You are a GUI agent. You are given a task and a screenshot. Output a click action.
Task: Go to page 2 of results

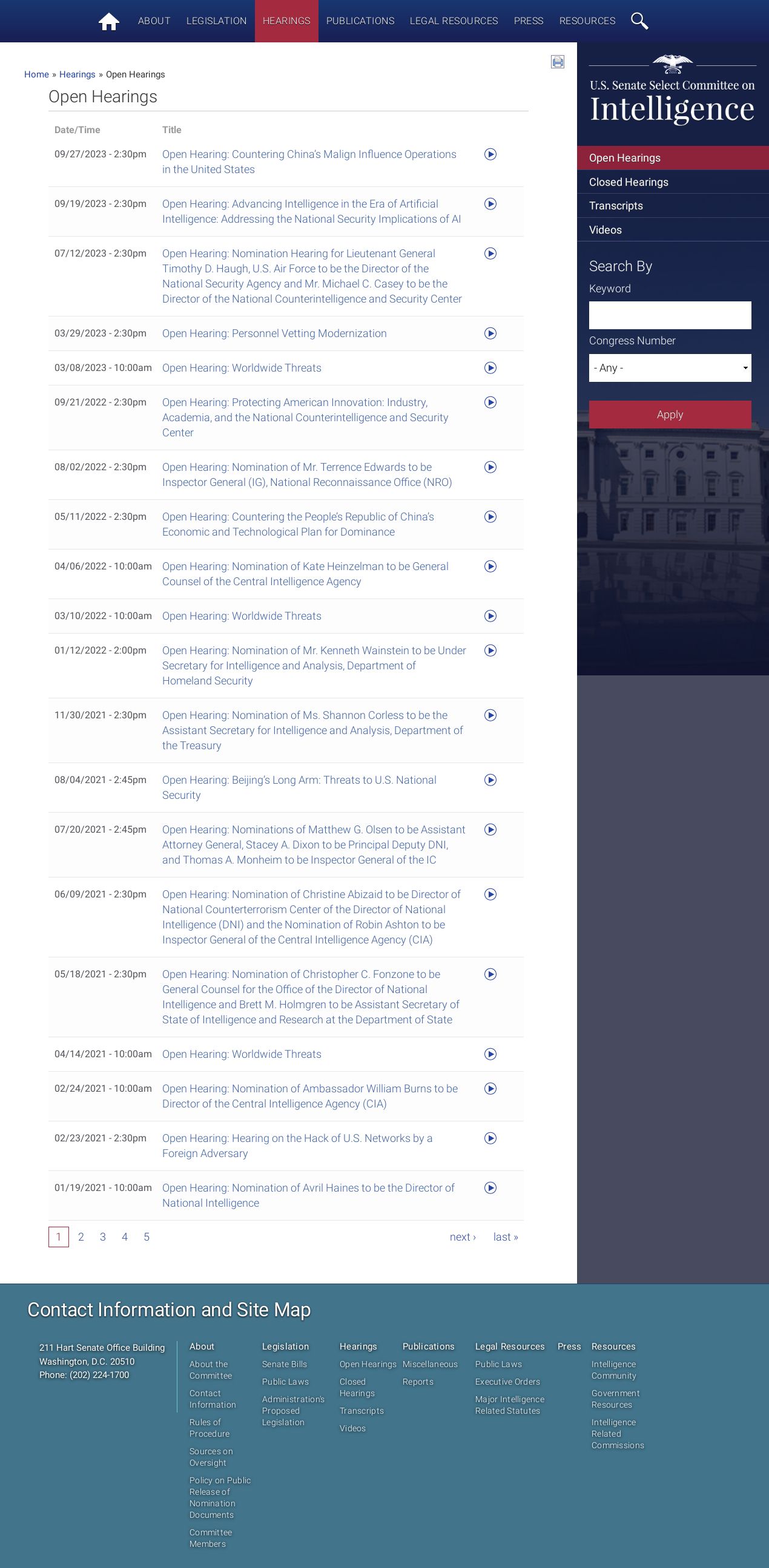point(81,1237)
